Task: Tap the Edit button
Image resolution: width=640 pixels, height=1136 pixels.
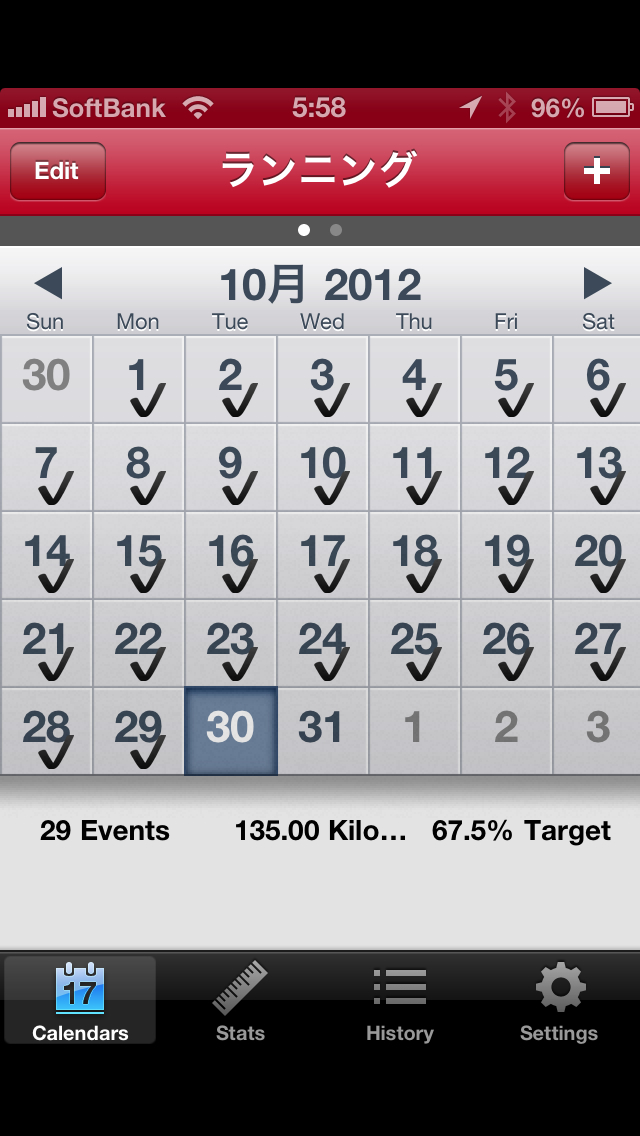Action: tap(57, 171)
